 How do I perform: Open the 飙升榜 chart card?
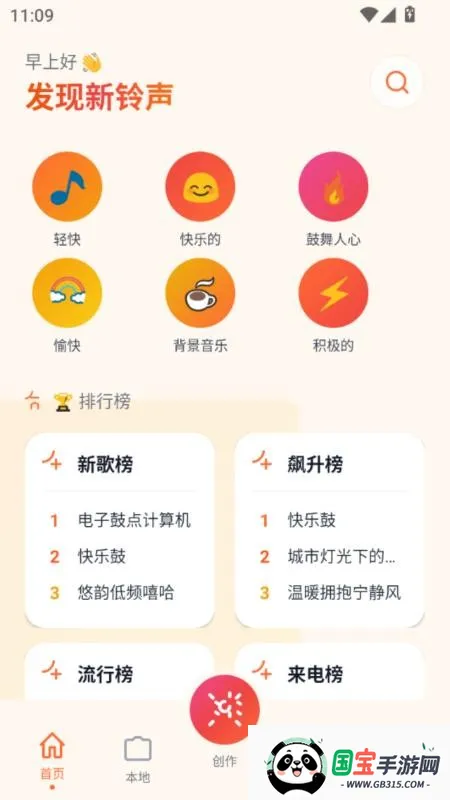coord(330,531)
